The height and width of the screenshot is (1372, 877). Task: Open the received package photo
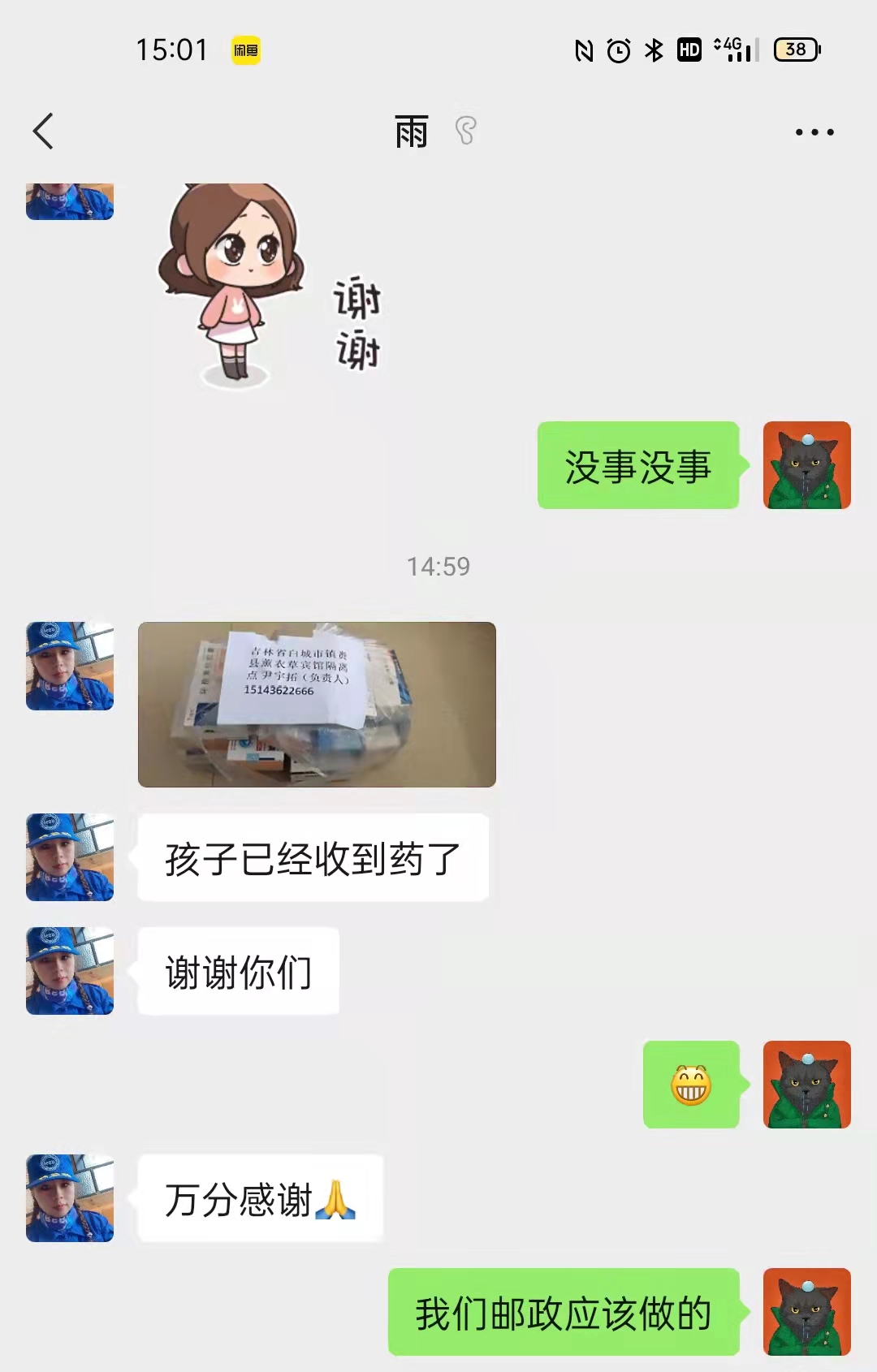[317, 704]
